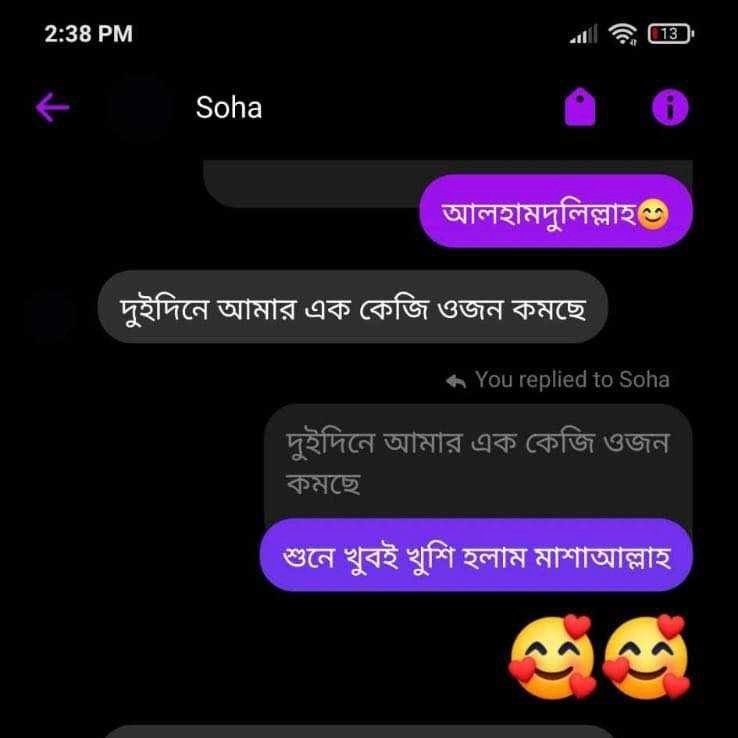Go back using the purple arrow

(x=52, y=108)
